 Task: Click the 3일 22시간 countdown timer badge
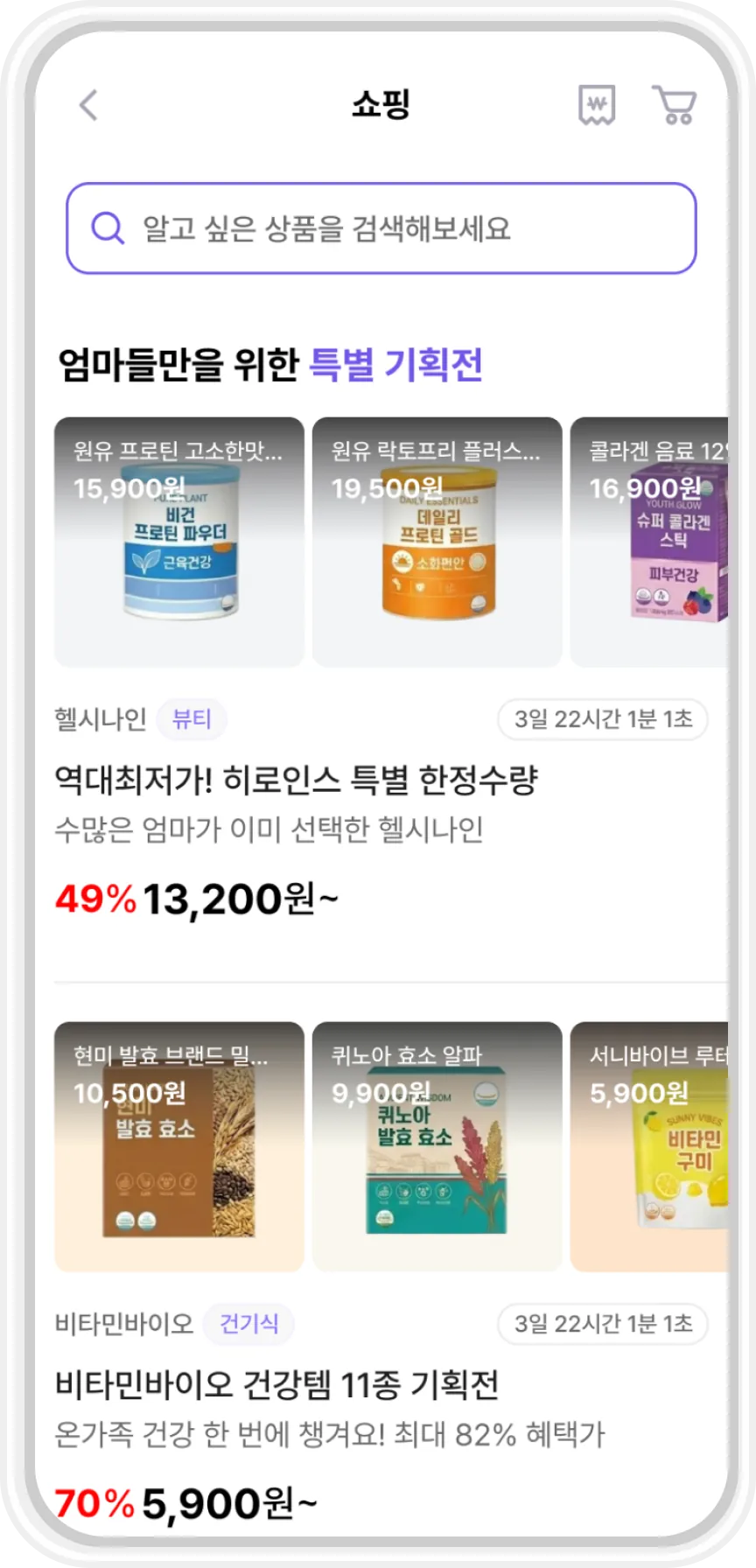(x=602, y=717)
